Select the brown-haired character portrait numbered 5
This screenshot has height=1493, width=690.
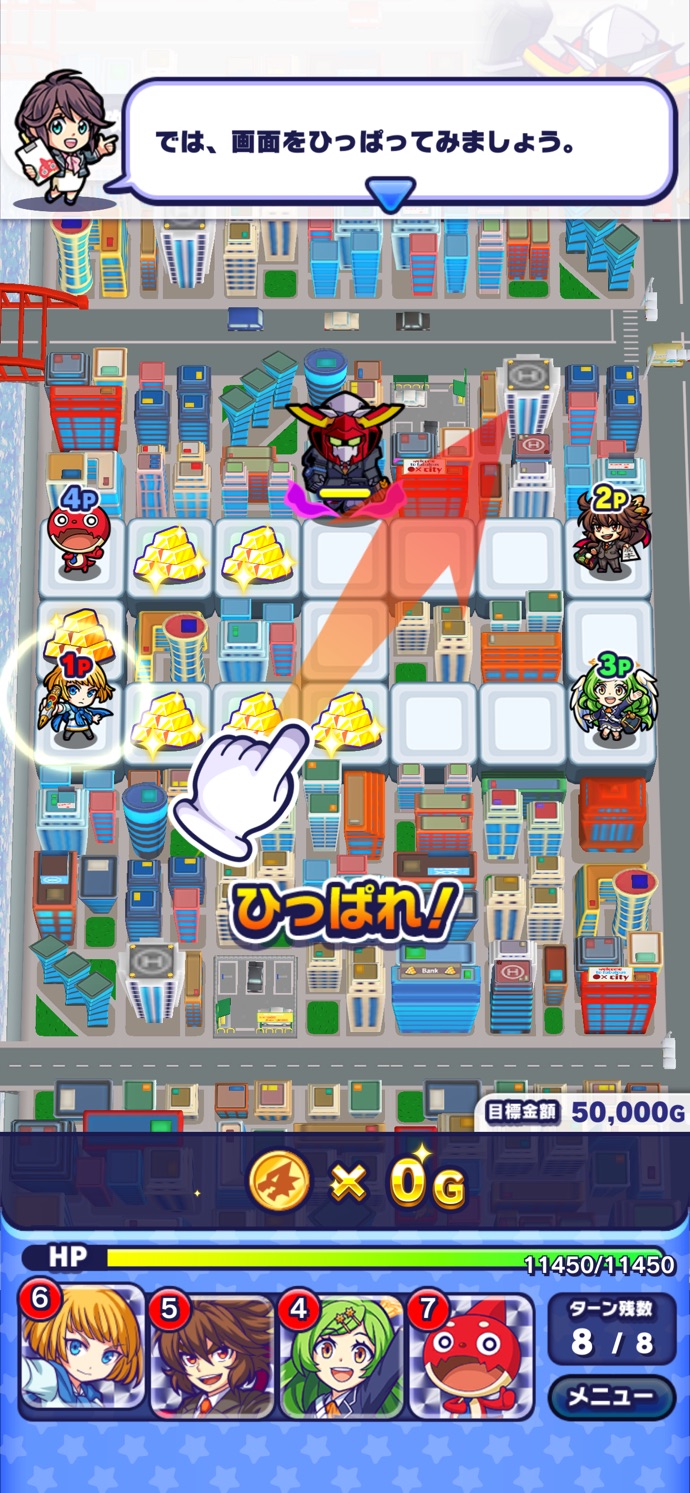point(211,1355)
